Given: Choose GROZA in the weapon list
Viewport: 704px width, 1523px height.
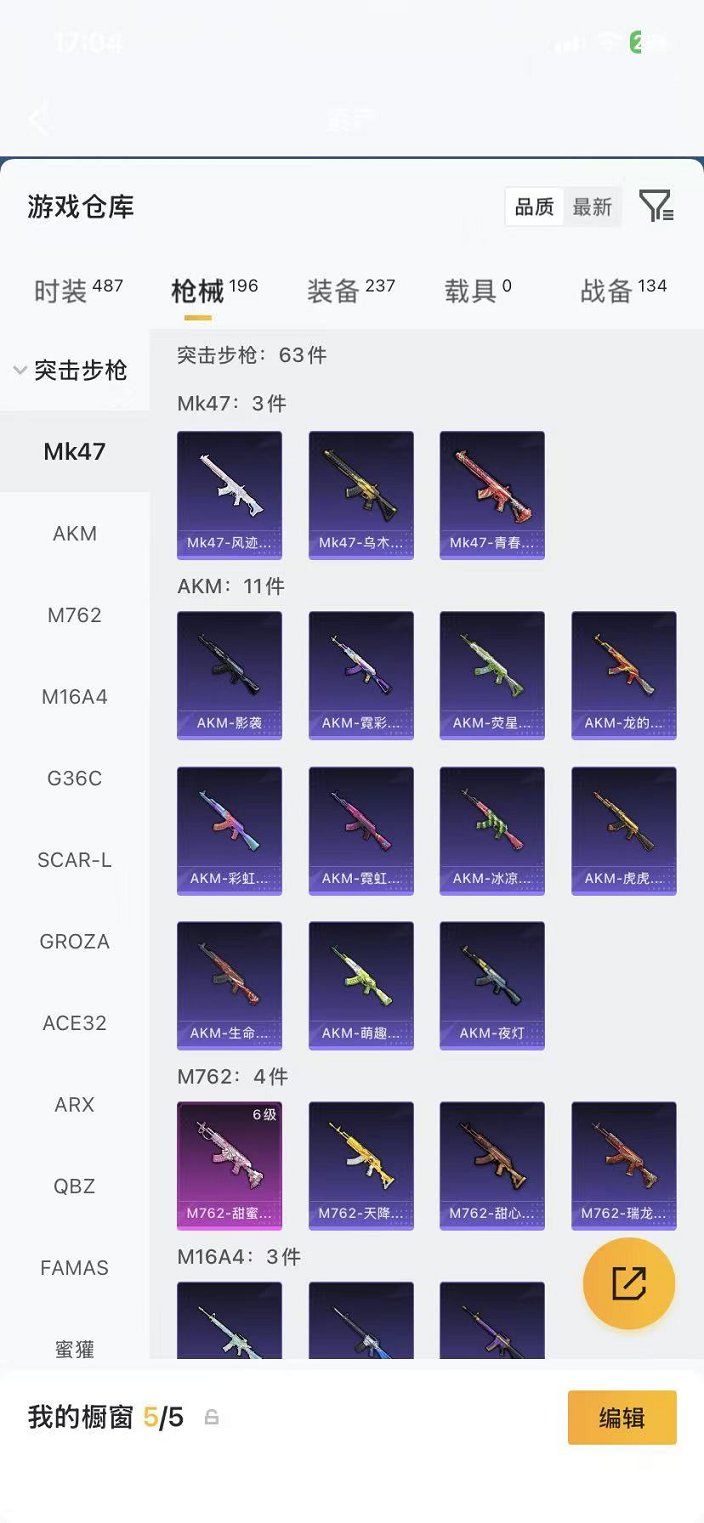Looking at the screenshot, I should (x=75, y=941).
